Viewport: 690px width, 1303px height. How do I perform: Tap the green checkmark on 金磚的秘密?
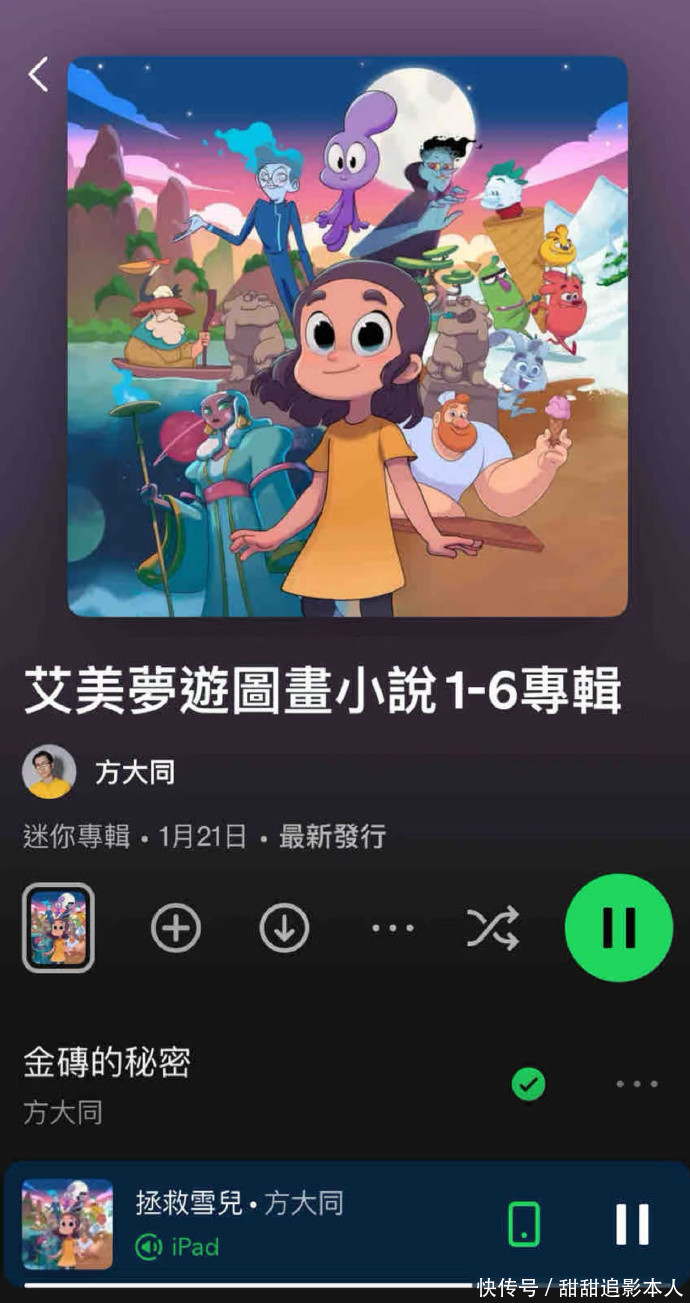click(528, 1083)
